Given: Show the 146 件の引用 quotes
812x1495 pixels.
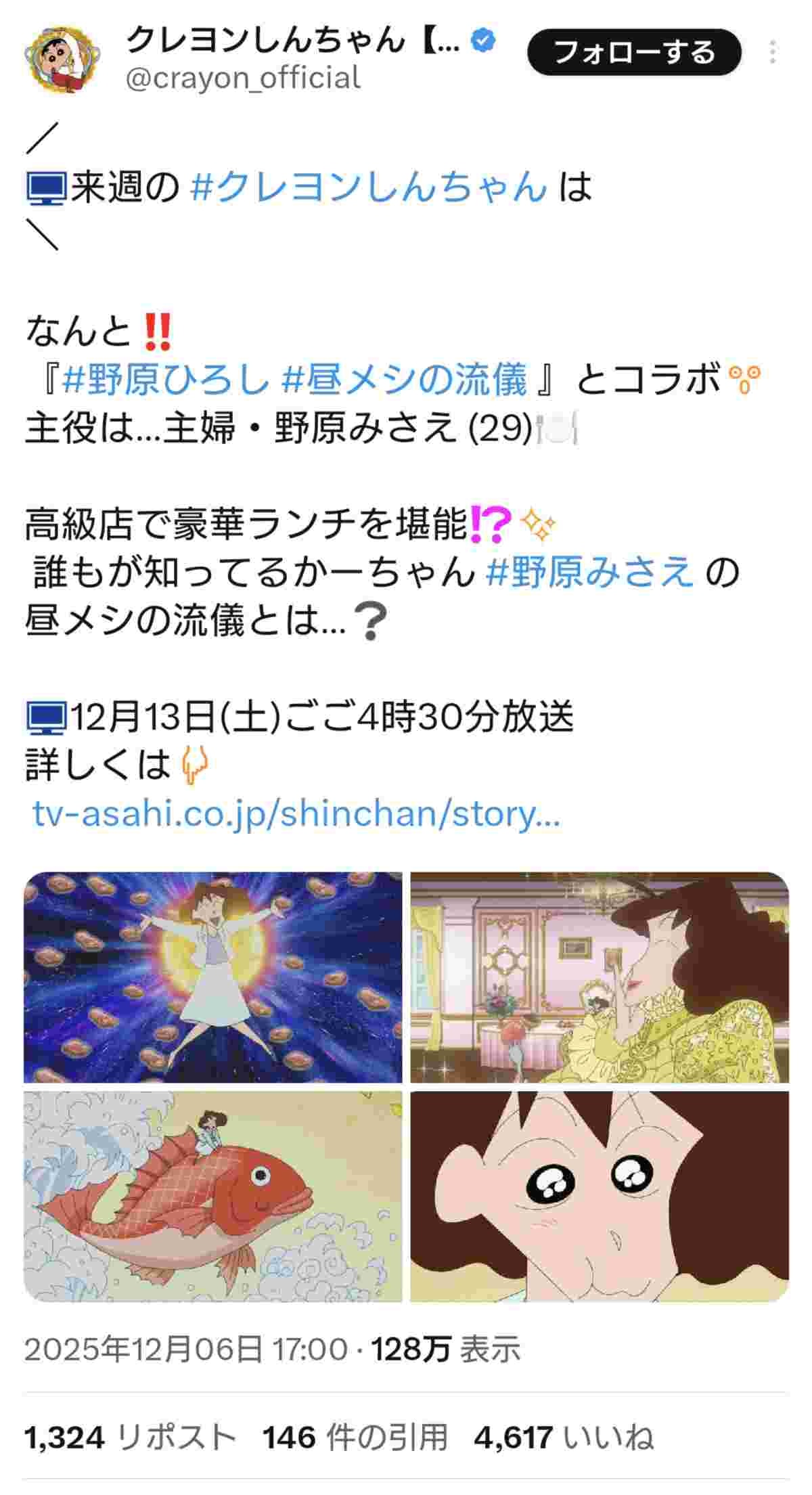Looking at the screenshot, I should point(355,1437).
